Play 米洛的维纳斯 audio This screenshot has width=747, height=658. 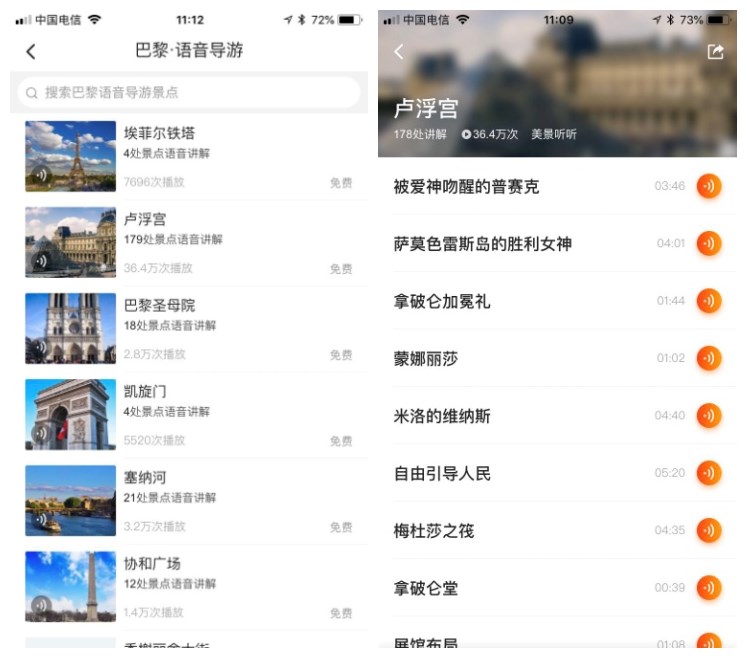709,415
